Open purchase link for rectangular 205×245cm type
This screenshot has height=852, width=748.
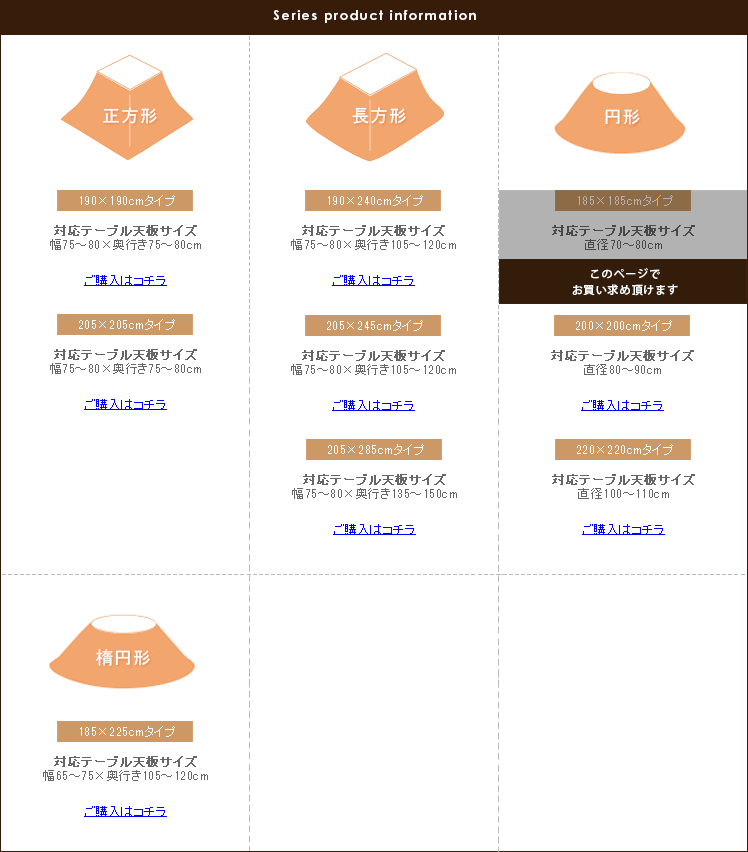click(373, 406)
